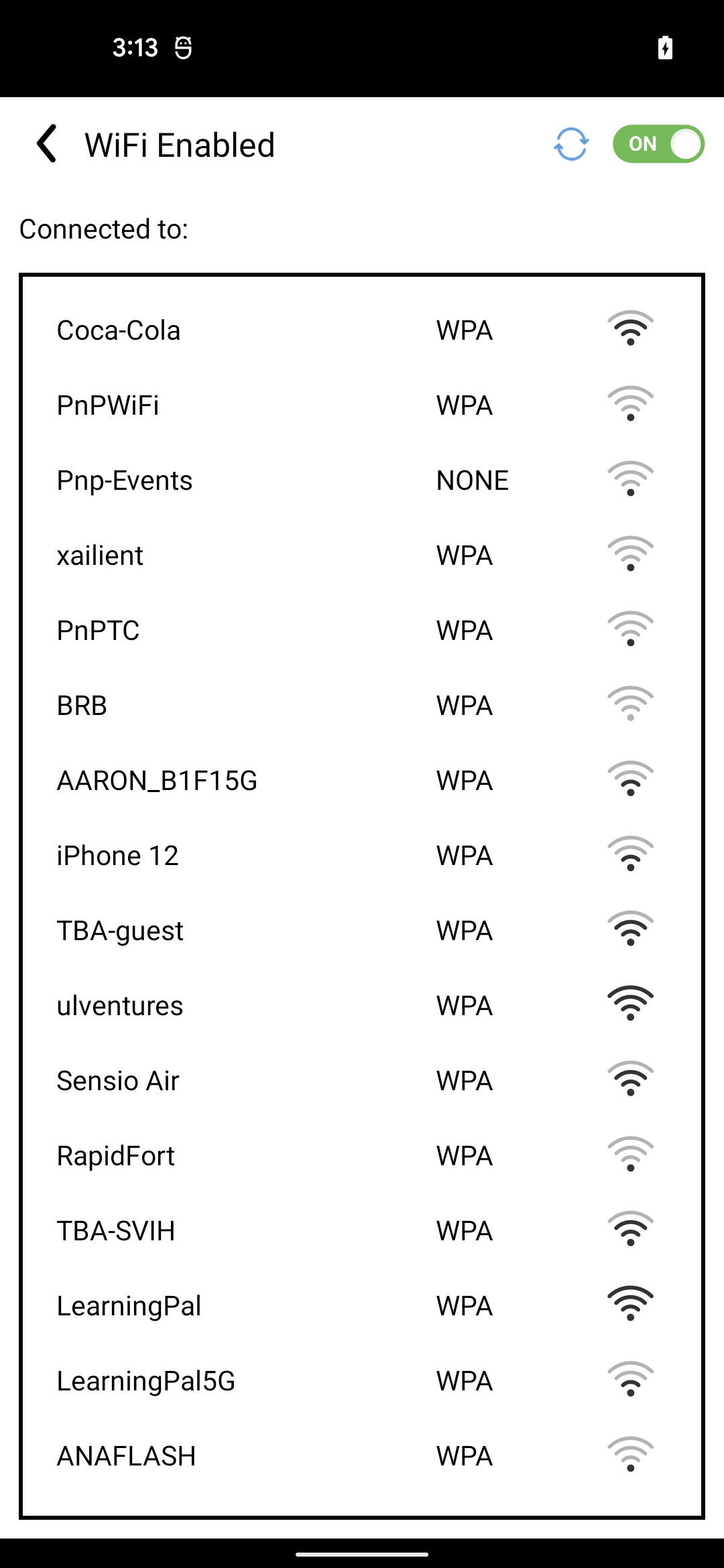Connect to LearningPal network
This screenshot has height=1568, width=724.
coord(362,1306)
